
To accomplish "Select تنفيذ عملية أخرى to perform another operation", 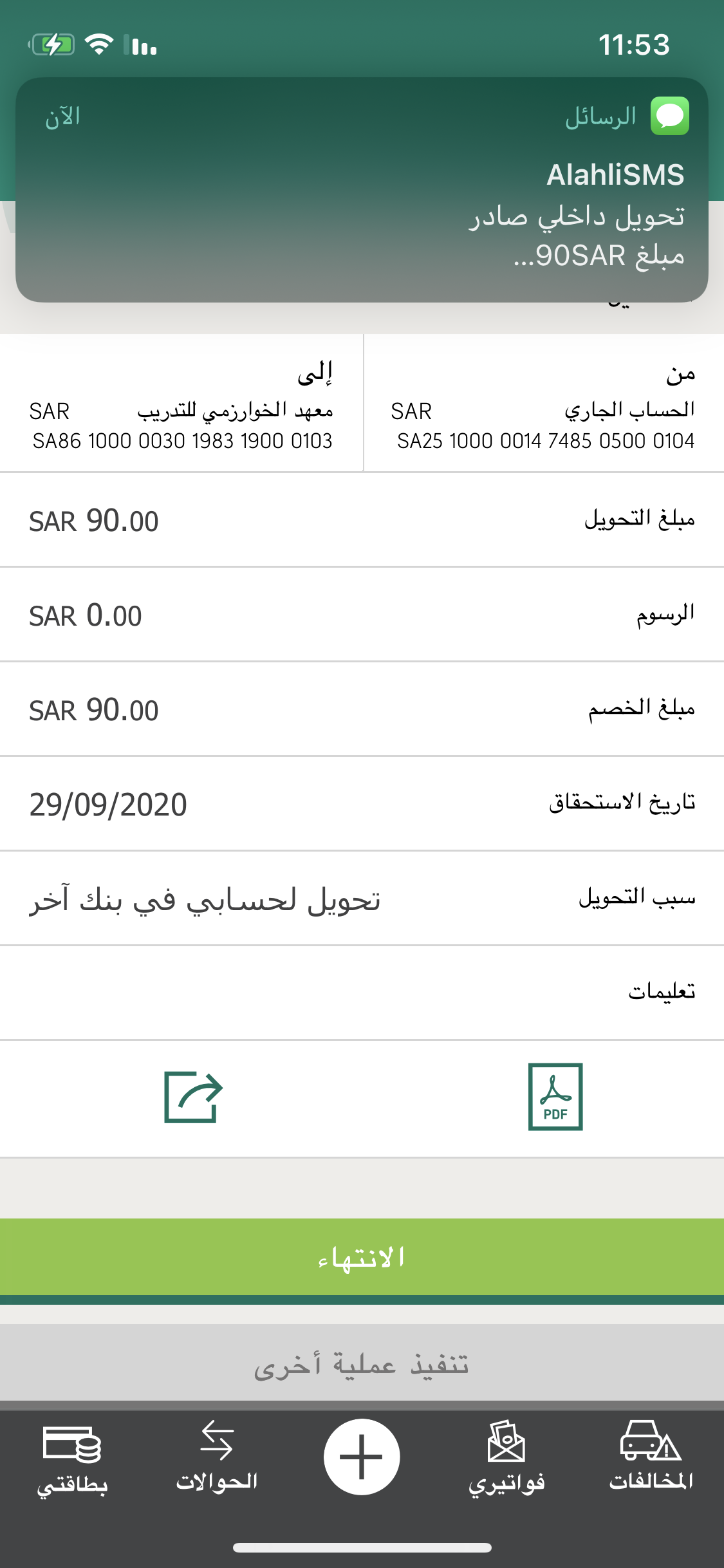I will point(362,1363).
